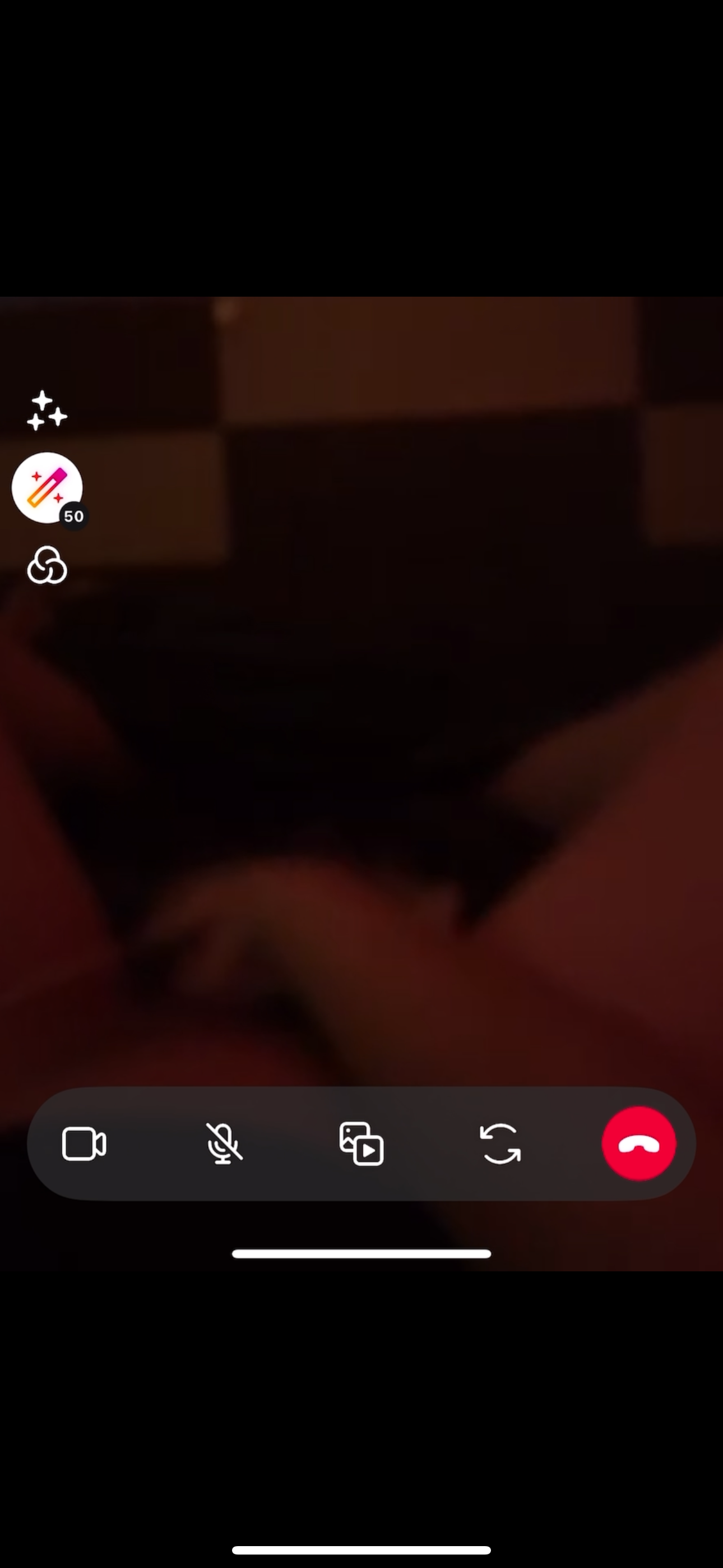The width and height of the screenshot is (723, 1568).
Task: Turn off the camera
Action: tap(84, 1143)
